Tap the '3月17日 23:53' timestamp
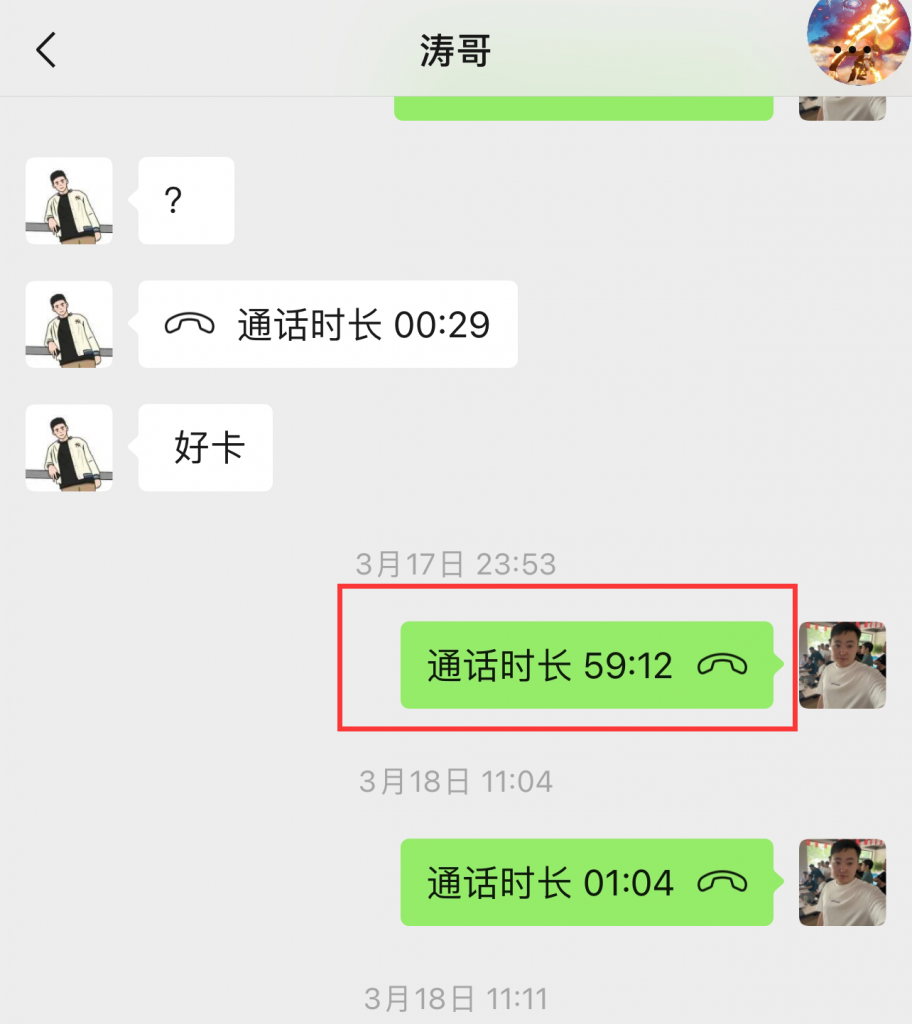The height and width of the screenshot is (1024, 912). click(456, 563)
